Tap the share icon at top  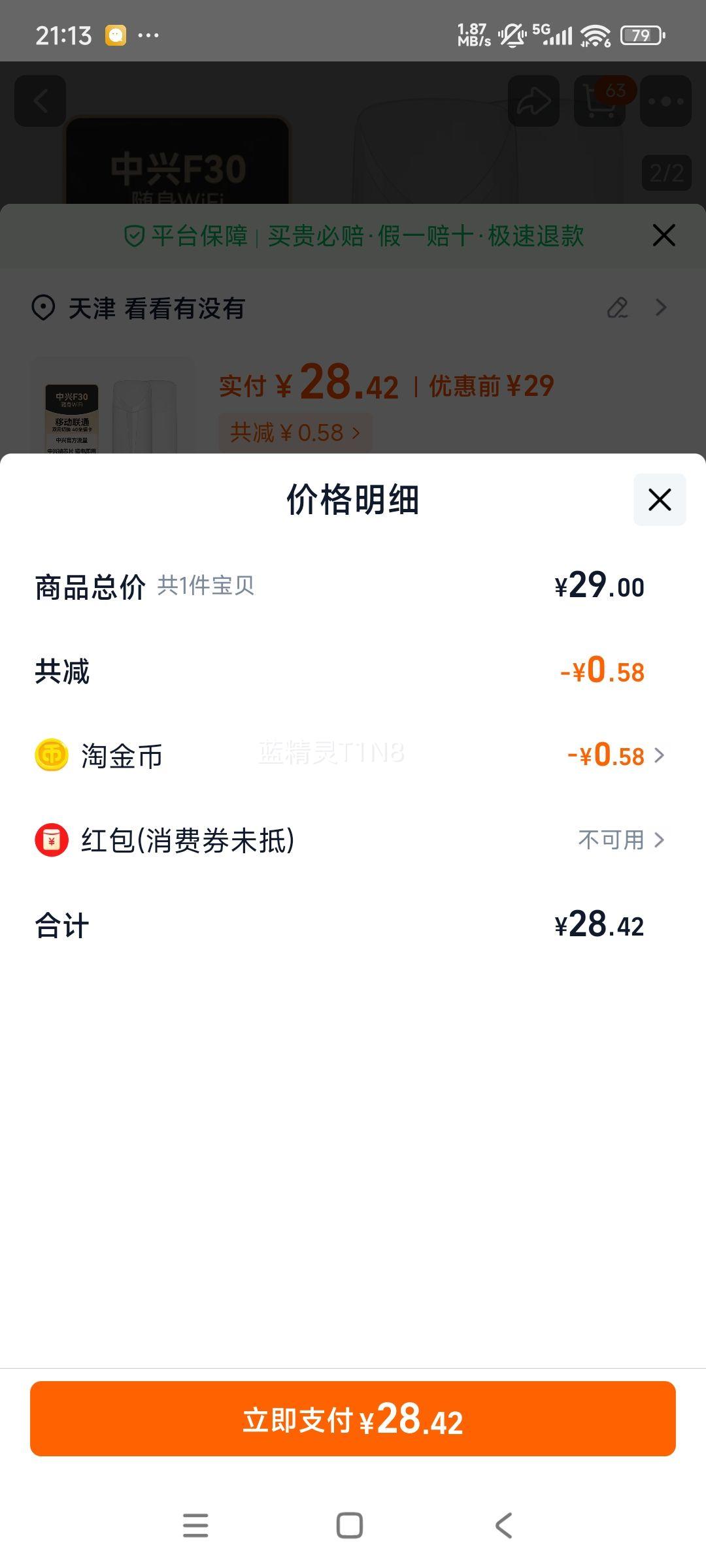pyautogui.click(x=533, y=101)
